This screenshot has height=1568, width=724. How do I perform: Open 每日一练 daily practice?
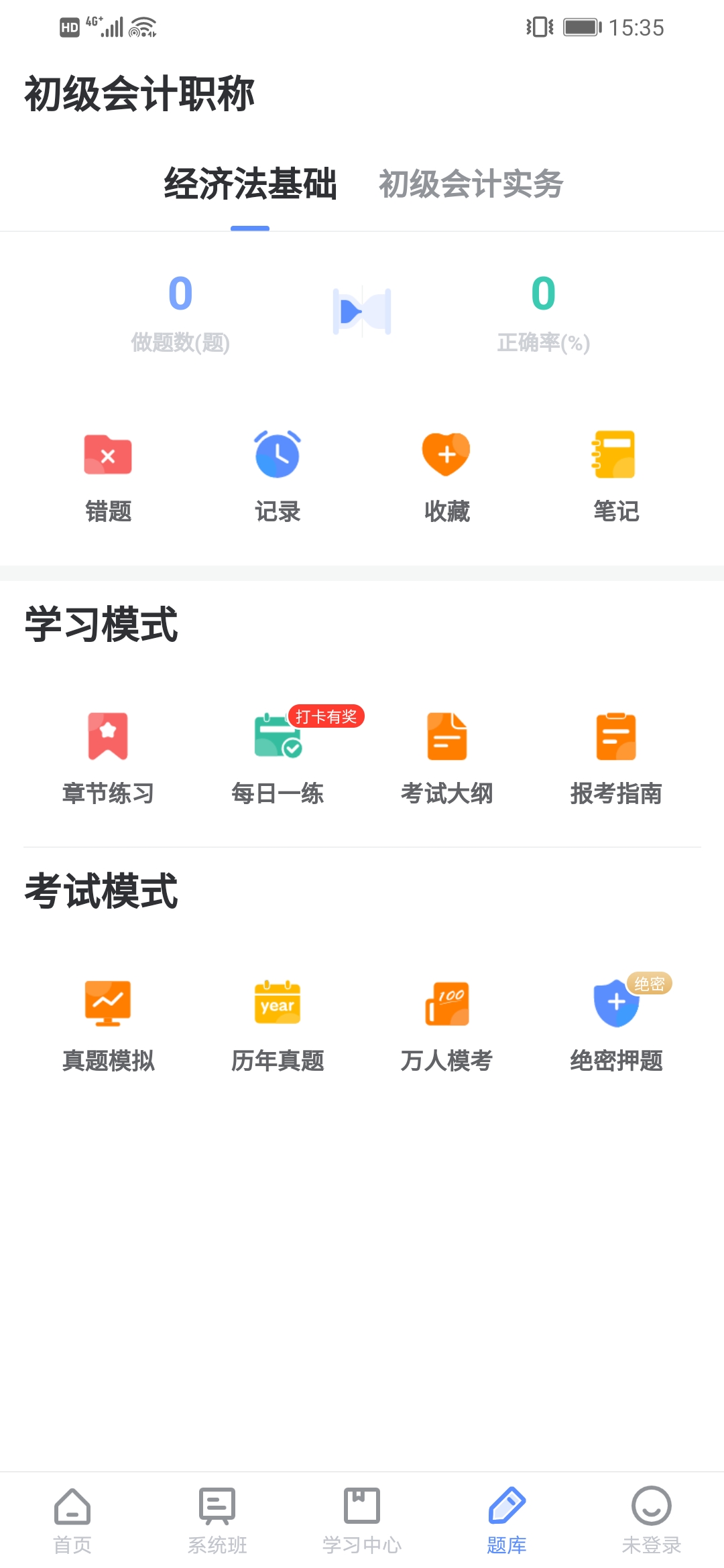pos(278,757)
